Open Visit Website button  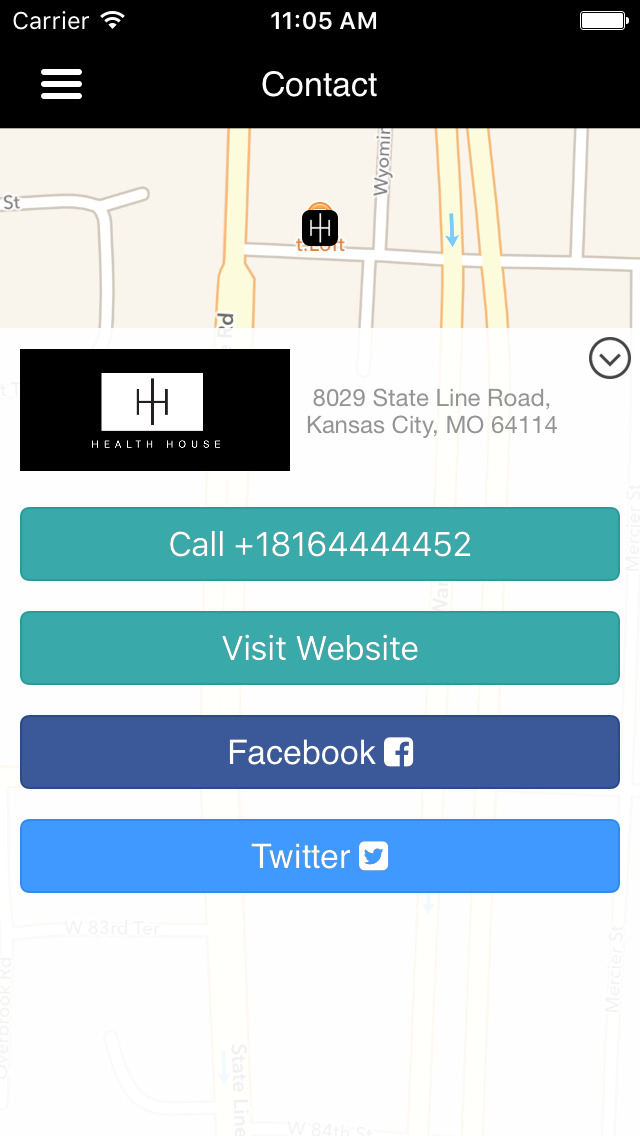tap(320, 648)
